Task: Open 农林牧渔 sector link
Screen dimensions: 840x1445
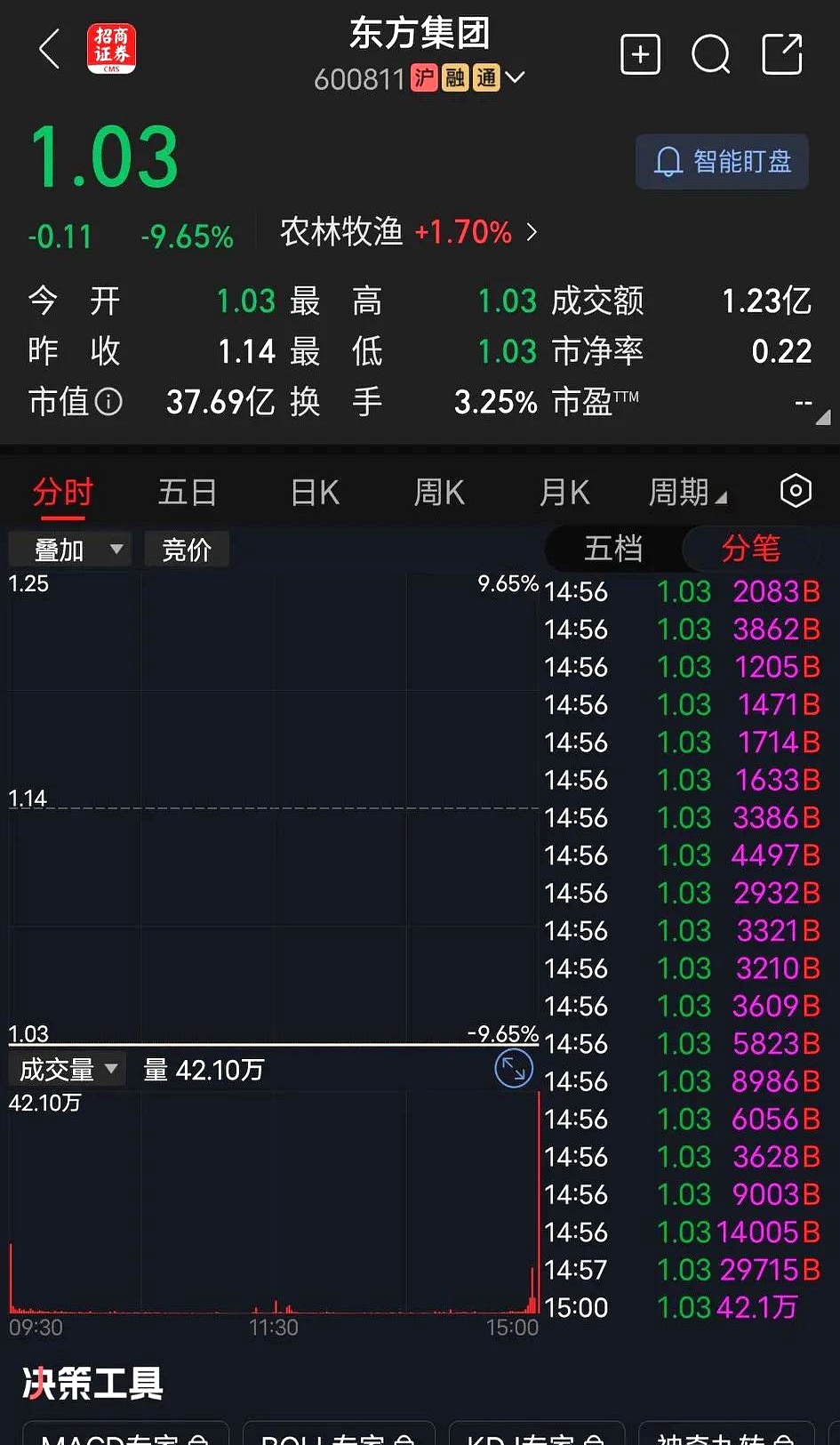Action: (409, 232)
